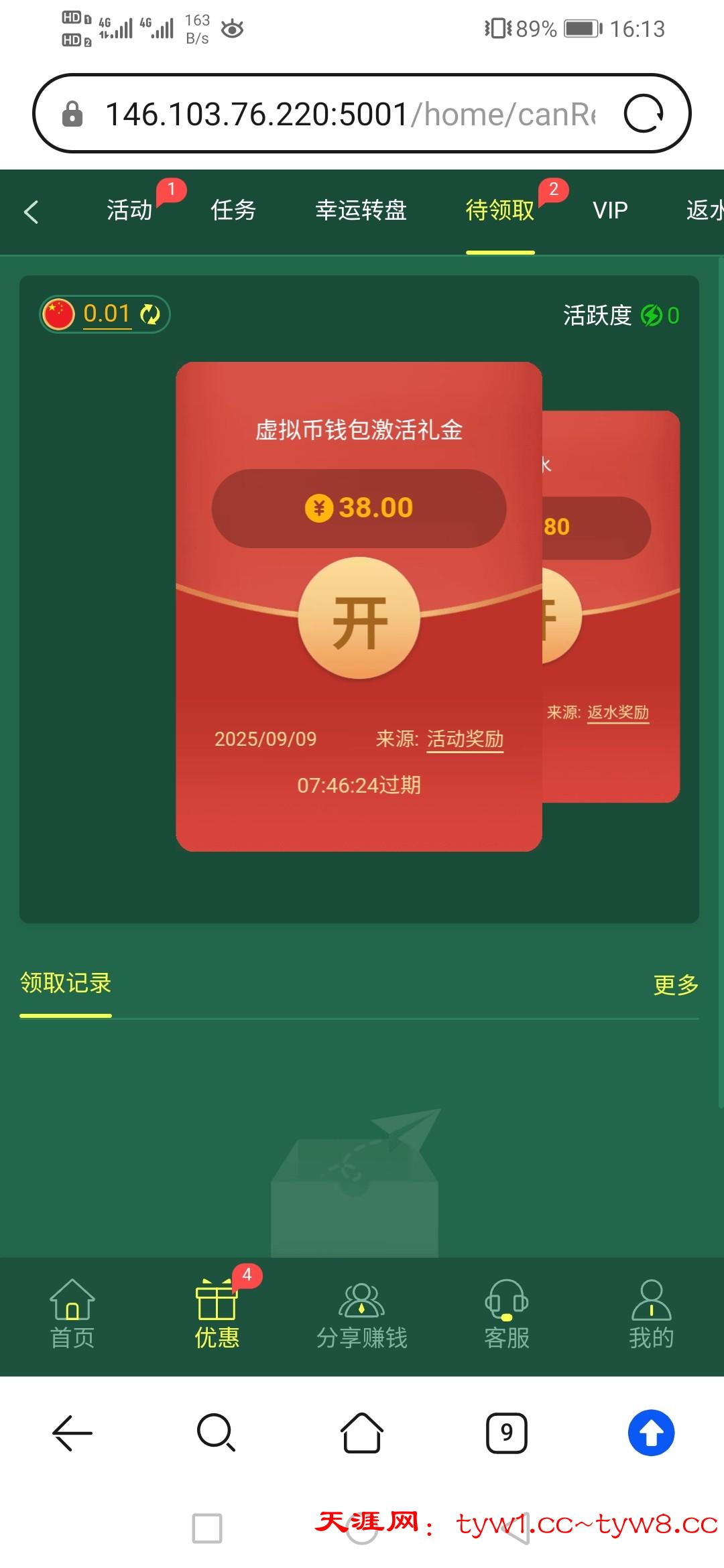
Task: View 更多 claim records
Action: tap(676, 984)
